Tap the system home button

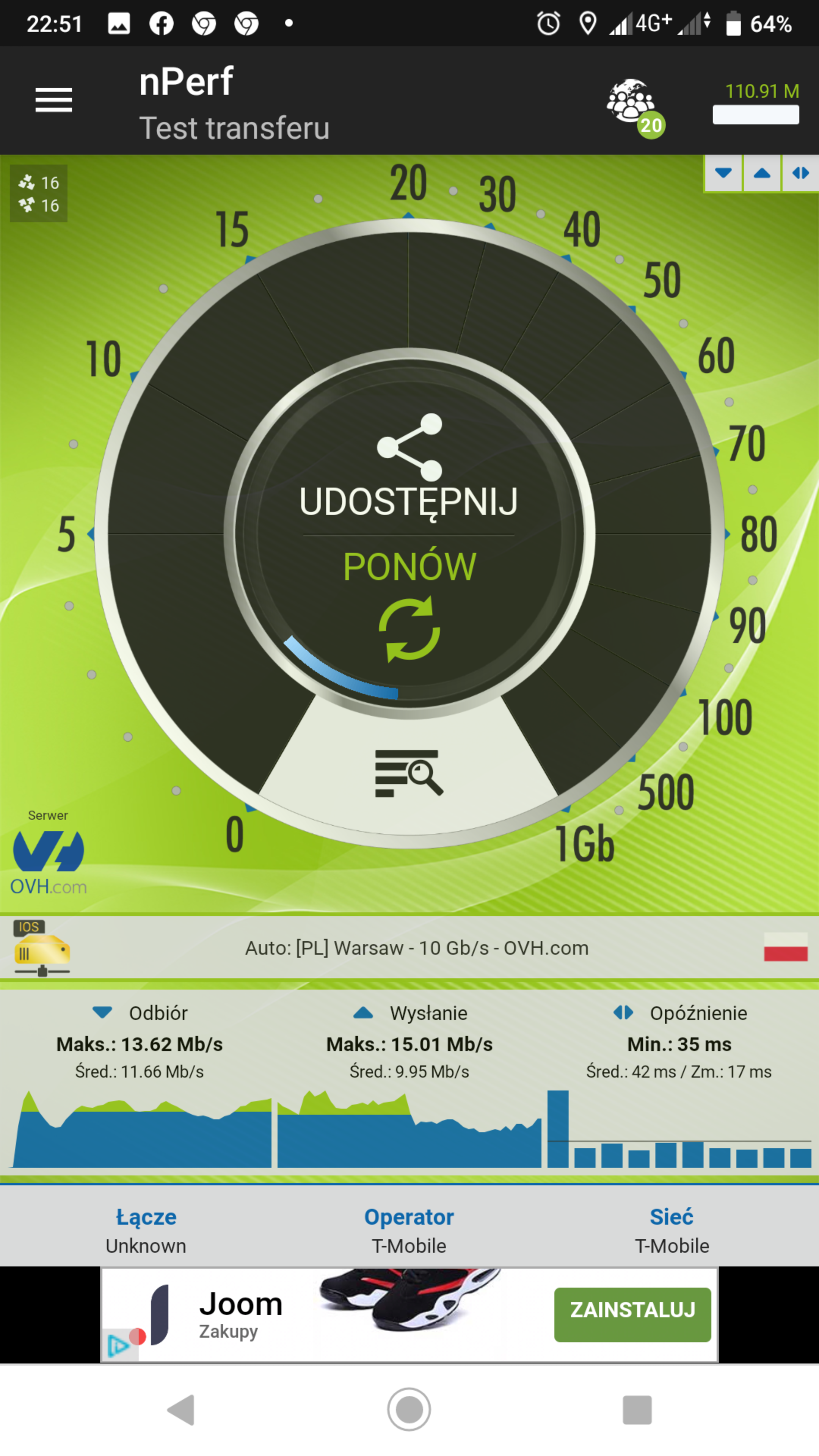point(409,1410)
